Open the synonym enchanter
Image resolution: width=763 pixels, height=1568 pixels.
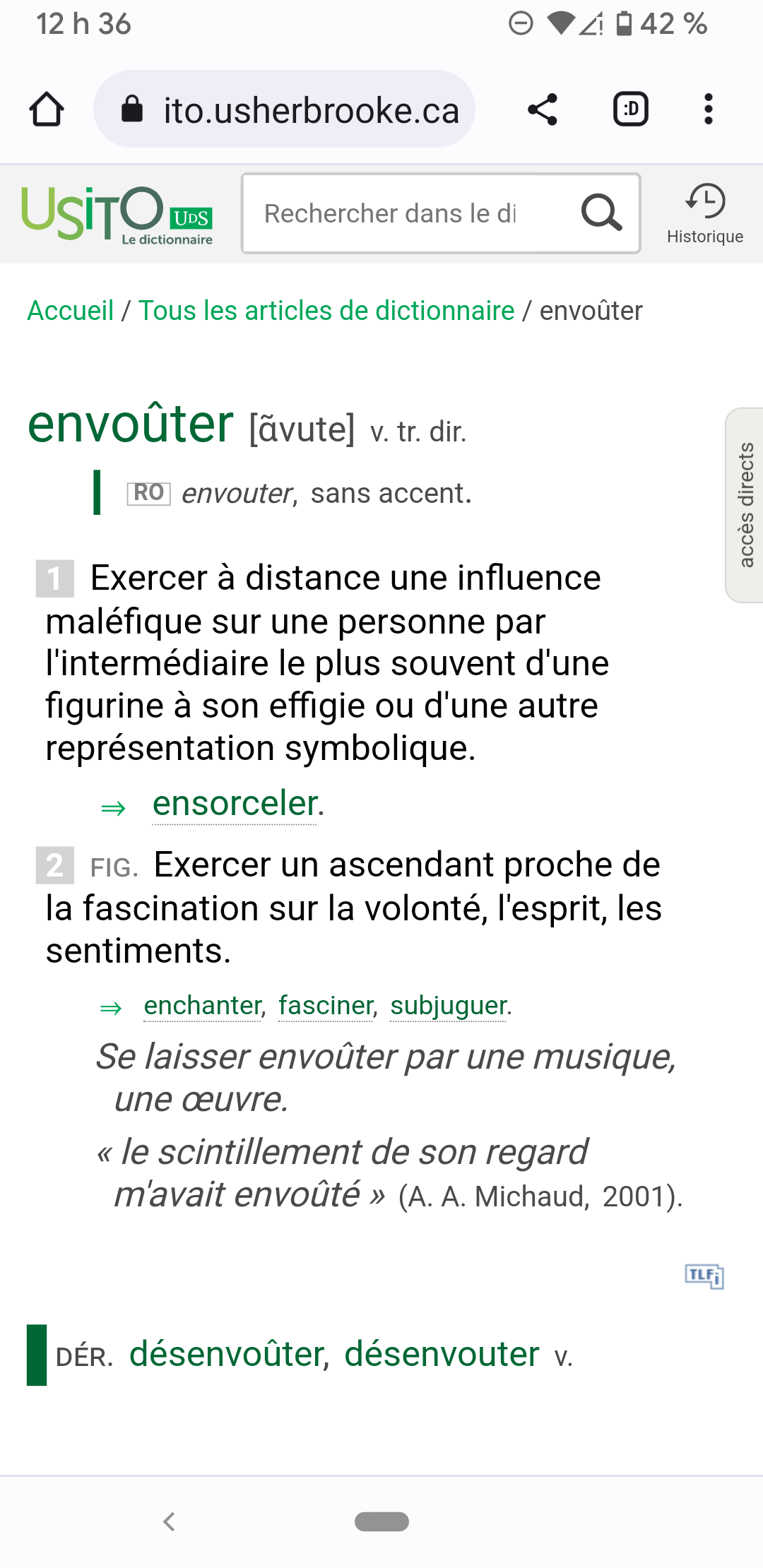(202, 1005)
